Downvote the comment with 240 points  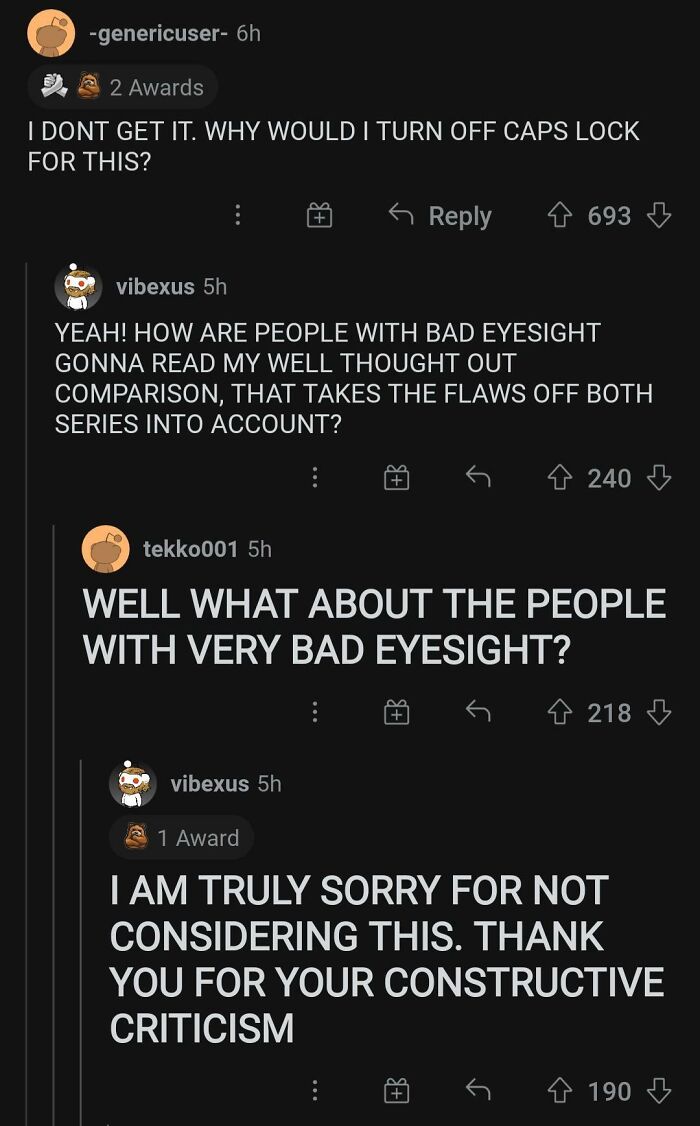coord(658,478)
